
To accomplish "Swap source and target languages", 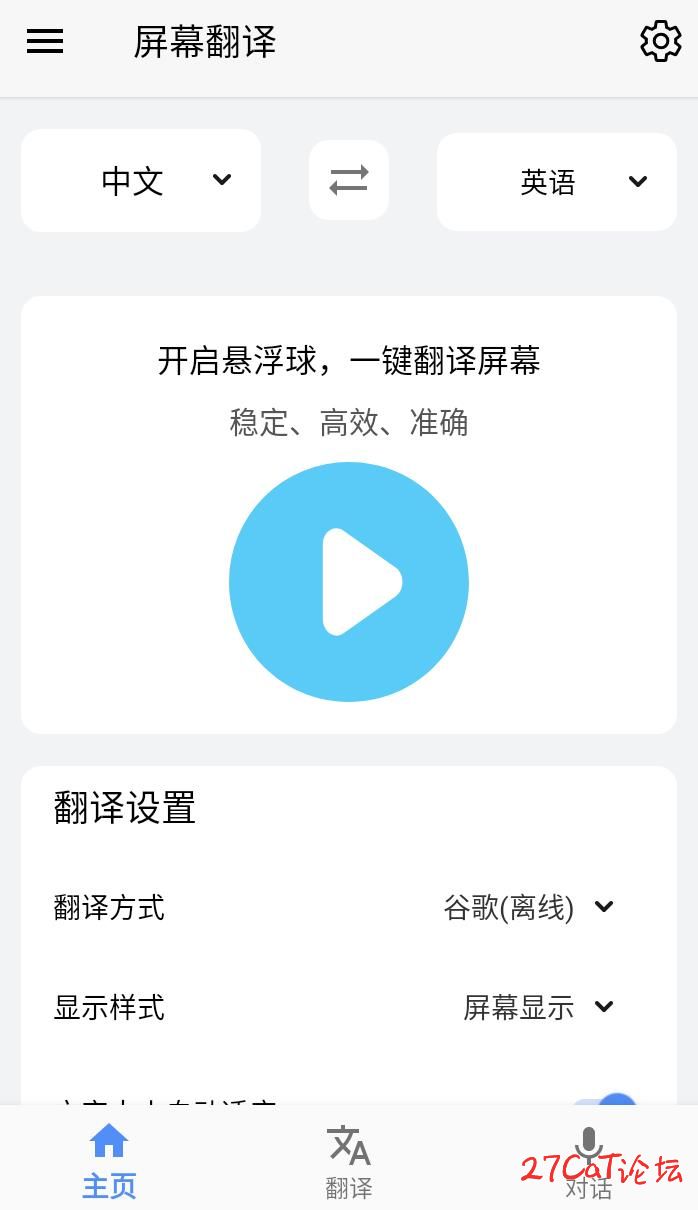I will click(x=349, y=180).
